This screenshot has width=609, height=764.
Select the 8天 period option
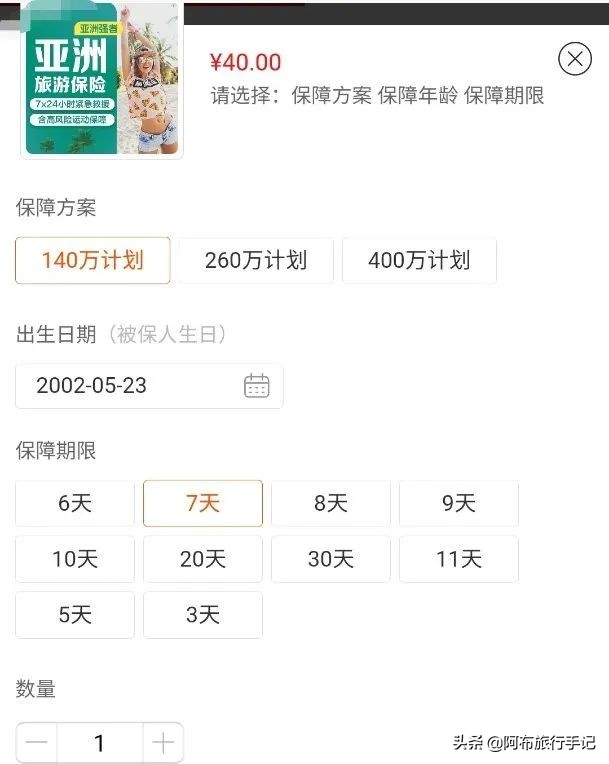coord(331,503)
